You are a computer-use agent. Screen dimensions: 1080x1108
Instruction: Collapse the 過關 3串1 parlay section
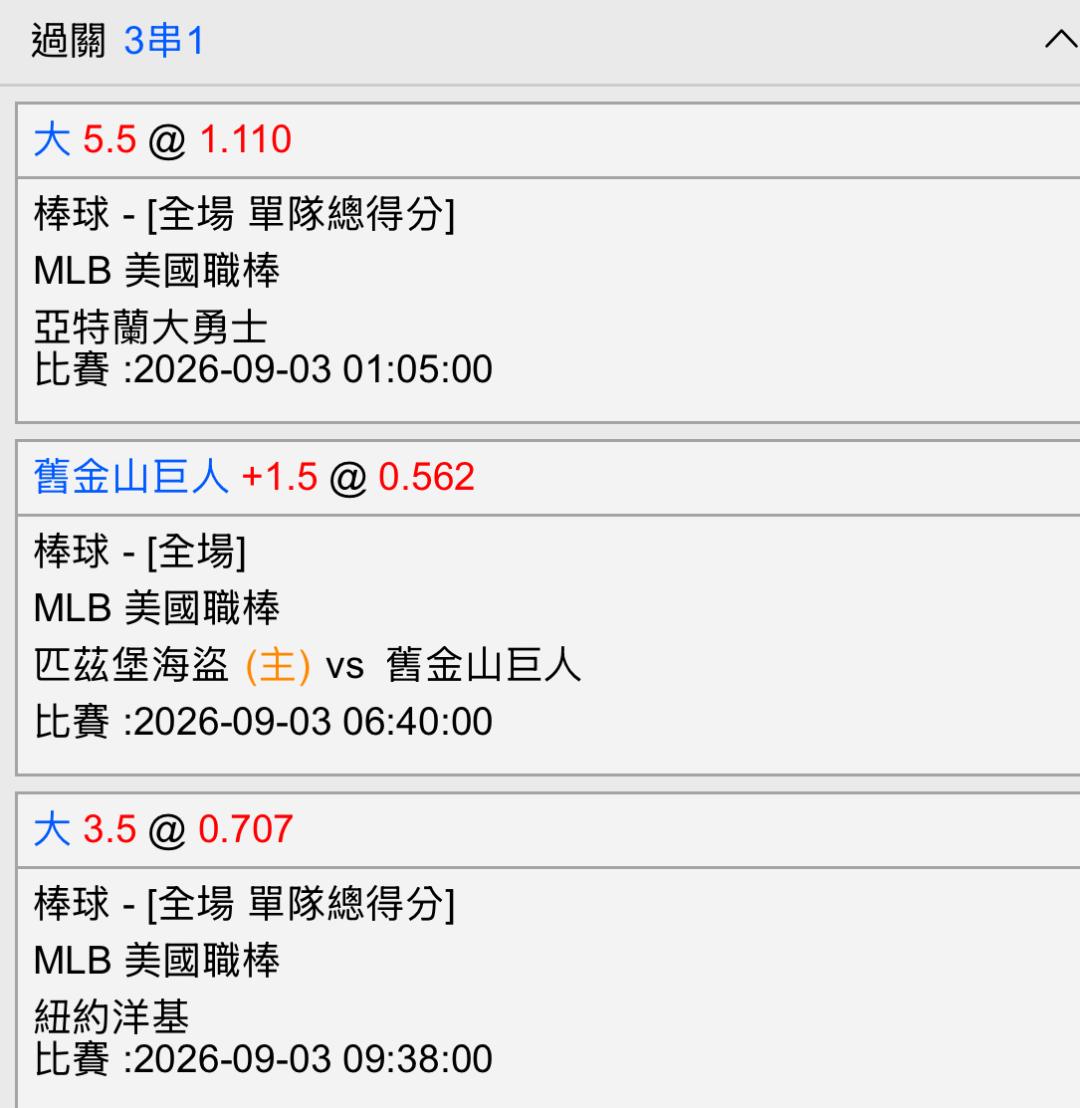point(1061,40)
